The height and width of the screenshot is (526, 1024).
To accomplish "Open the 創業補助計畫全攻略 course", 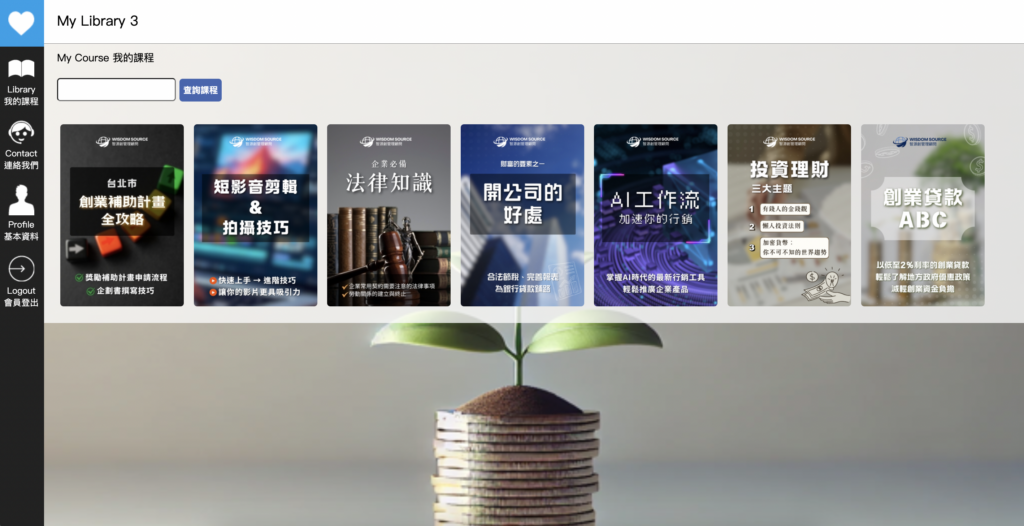I will click(x=122, y=215).
